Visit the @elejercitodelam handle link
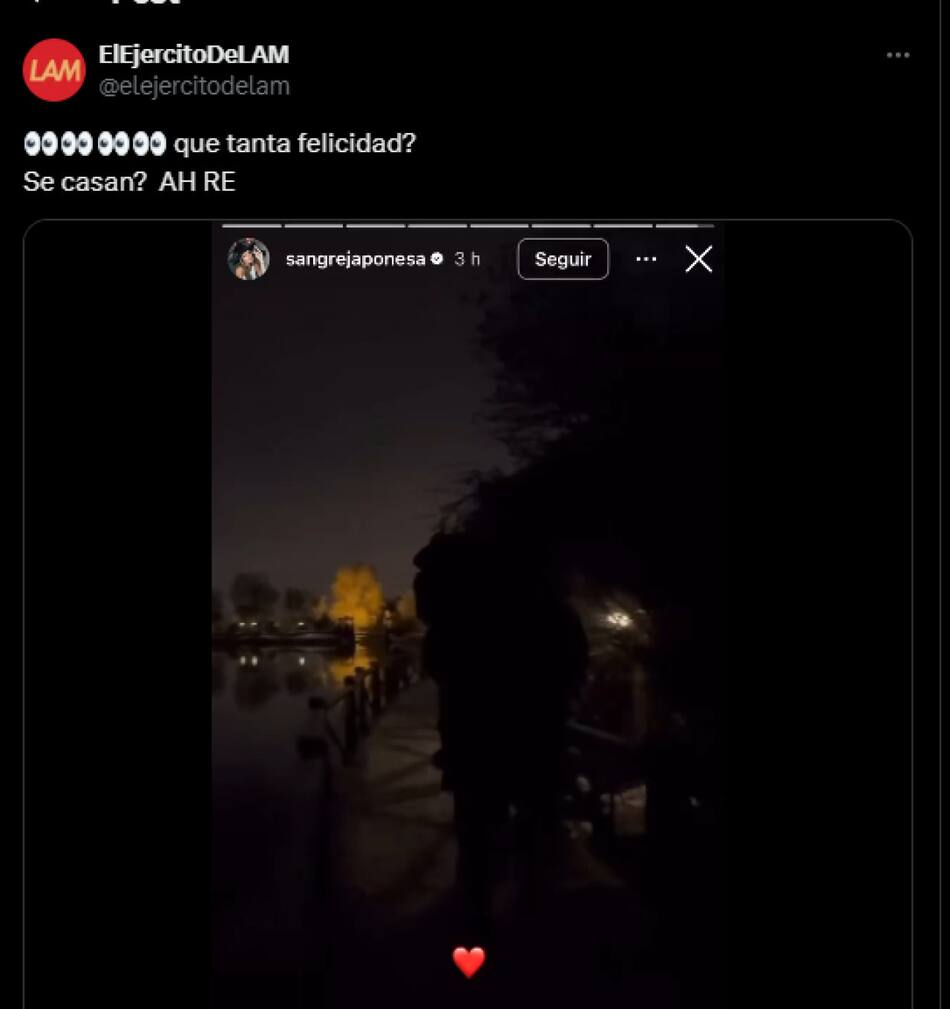 (194, 87)
